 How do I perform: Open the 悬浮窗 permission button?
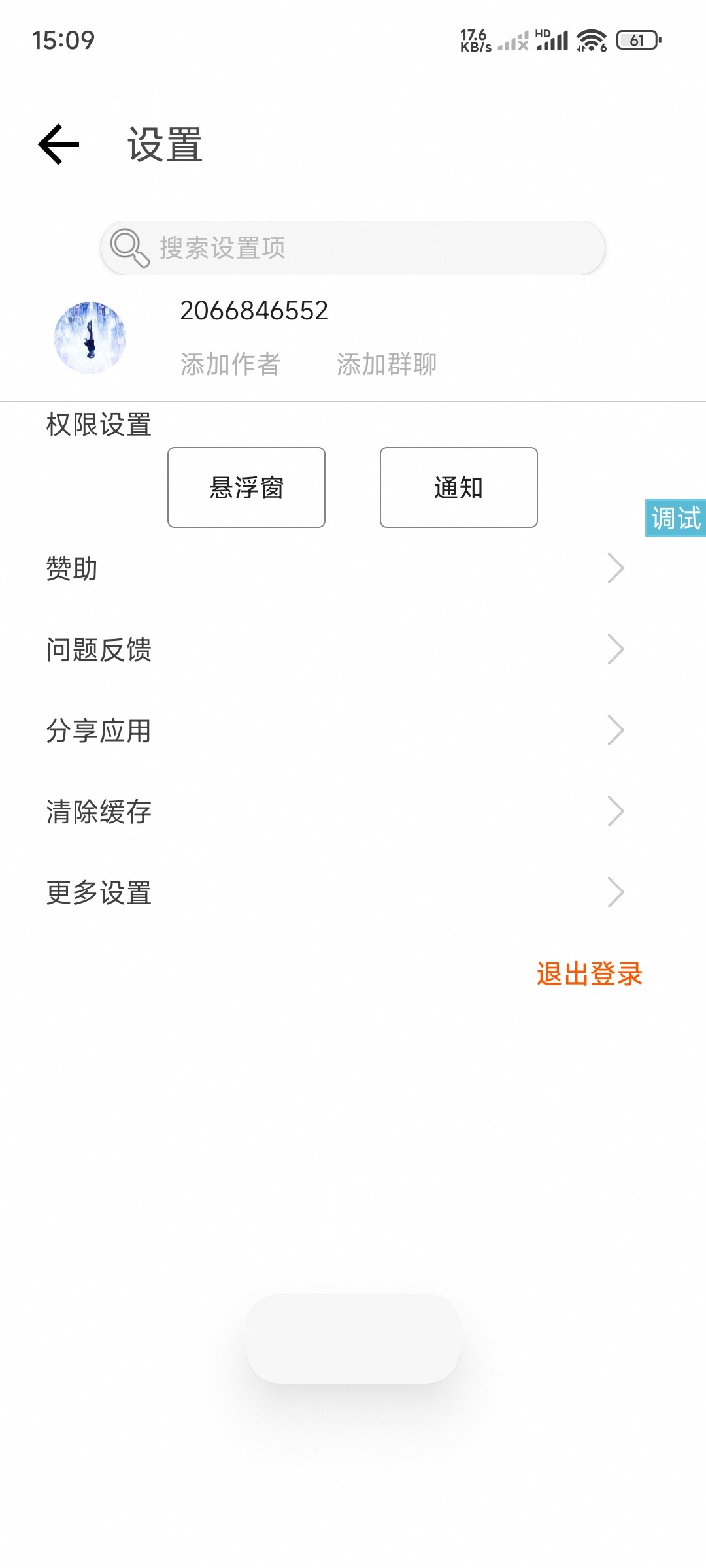click(x=246, y=487)
